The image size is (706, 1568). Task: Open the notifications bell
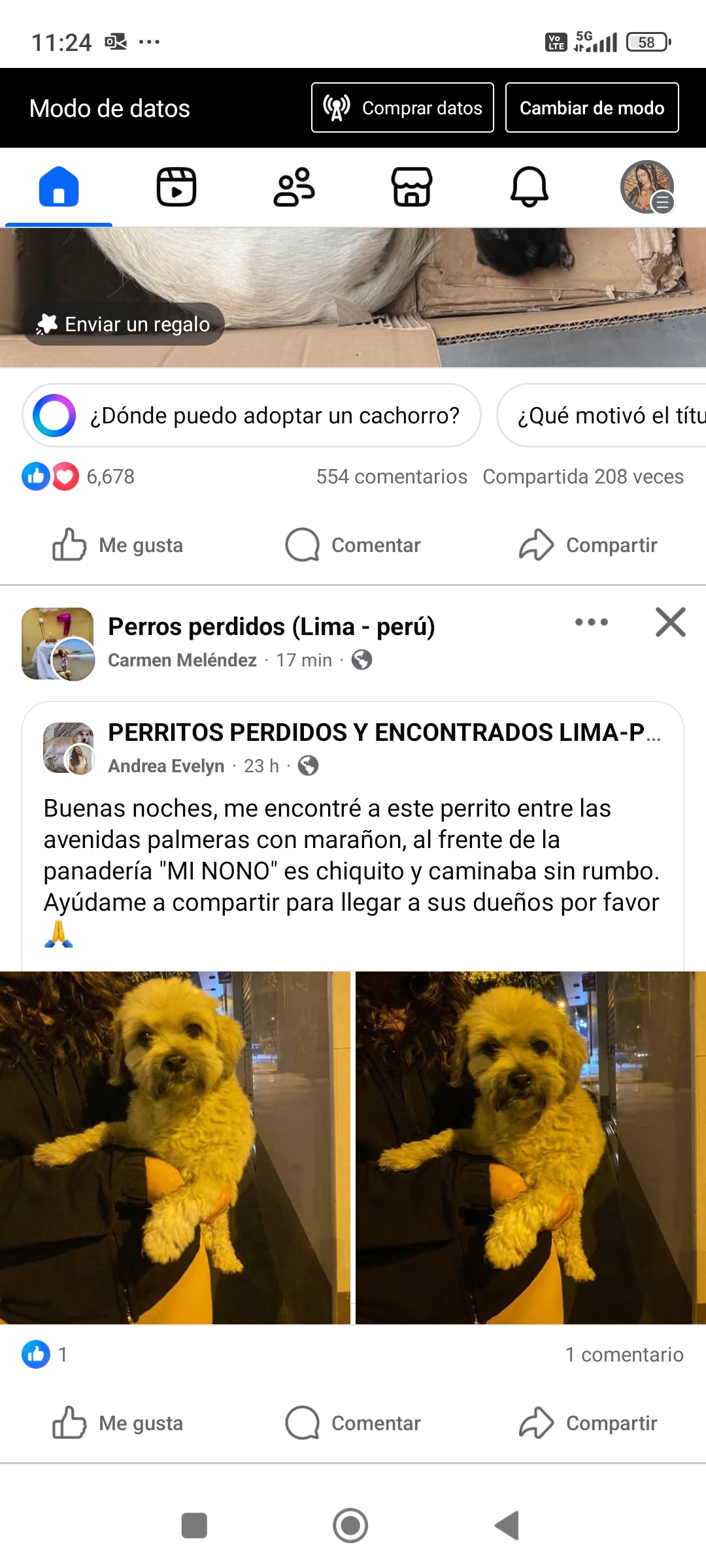(529, 188)
